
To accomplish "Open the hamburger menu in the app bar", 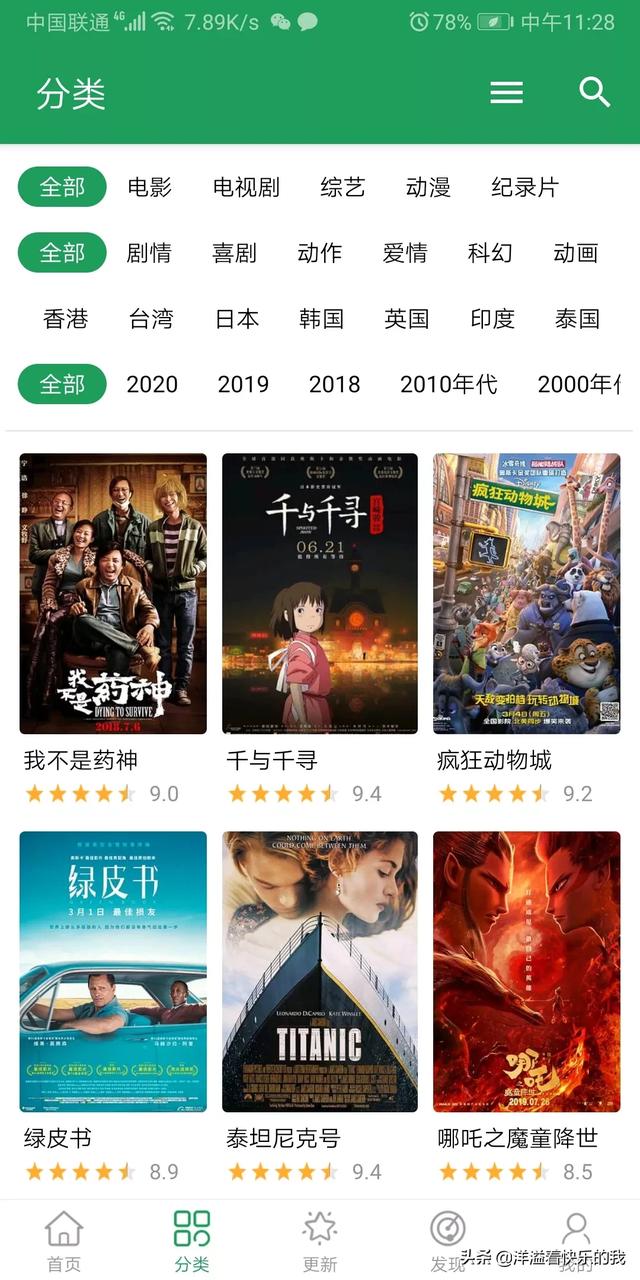I will pyautogui.click(x=506, y=93).
